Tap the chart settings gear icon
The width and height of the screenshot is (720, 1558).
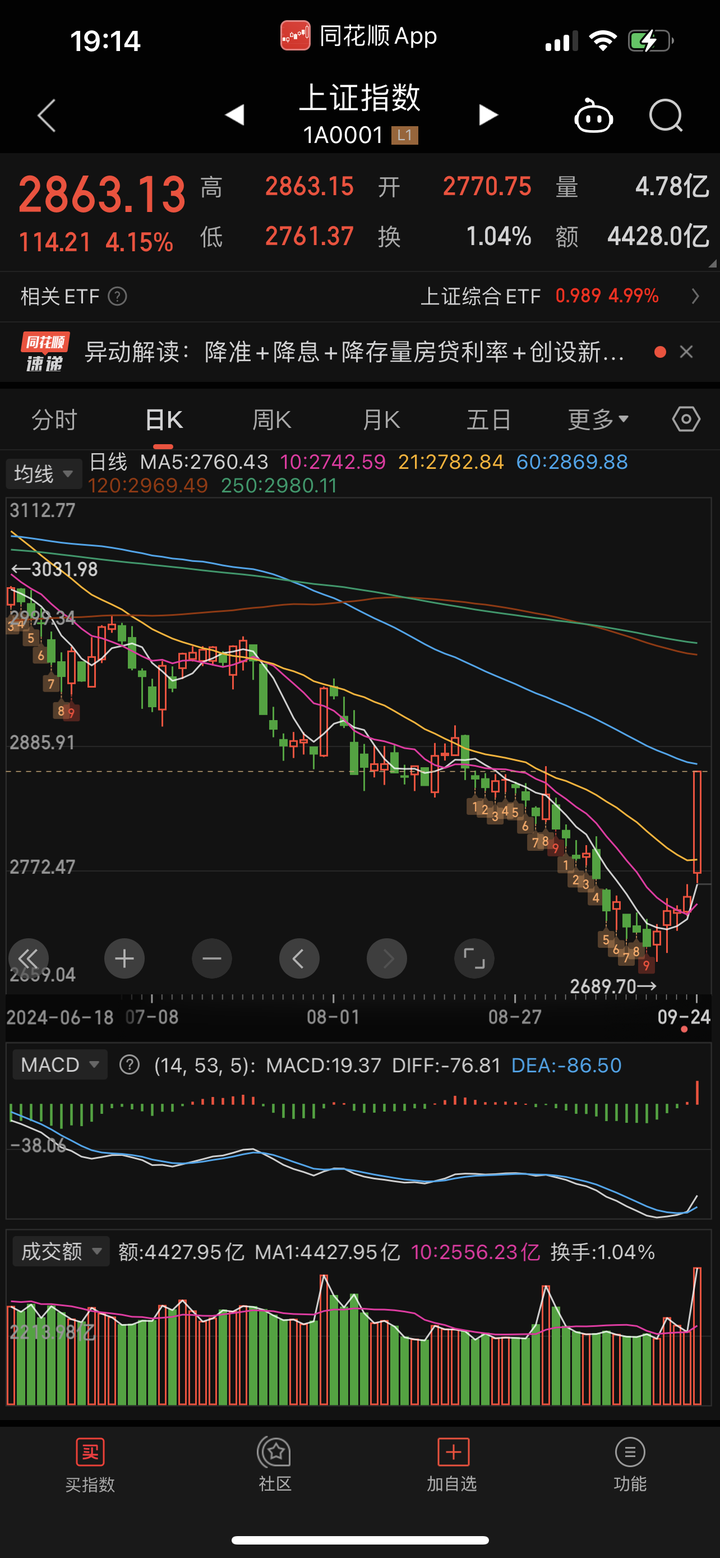(x=685, y=419)
